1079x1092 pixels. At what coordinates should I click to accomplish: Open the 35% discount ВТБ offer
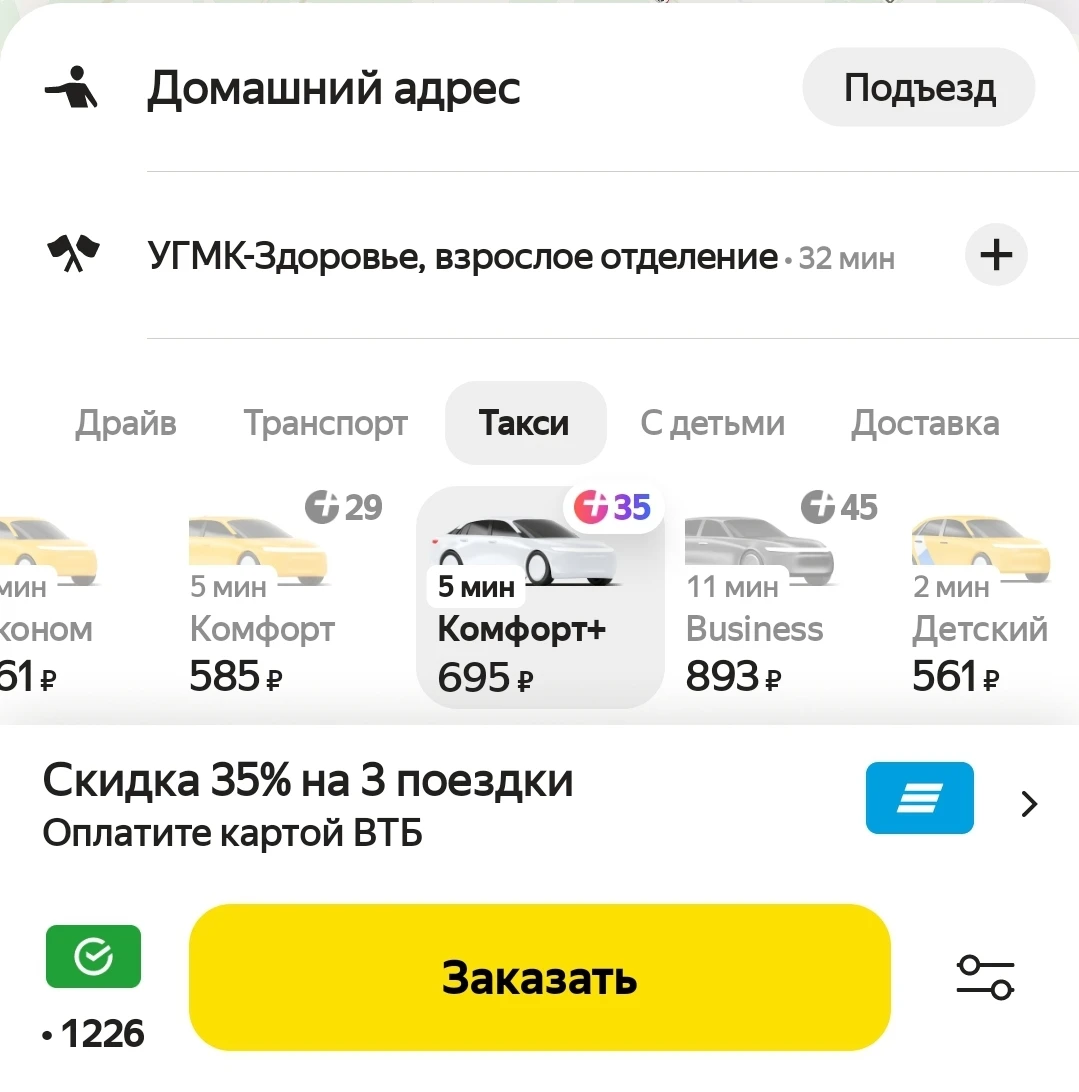(540, 804)
